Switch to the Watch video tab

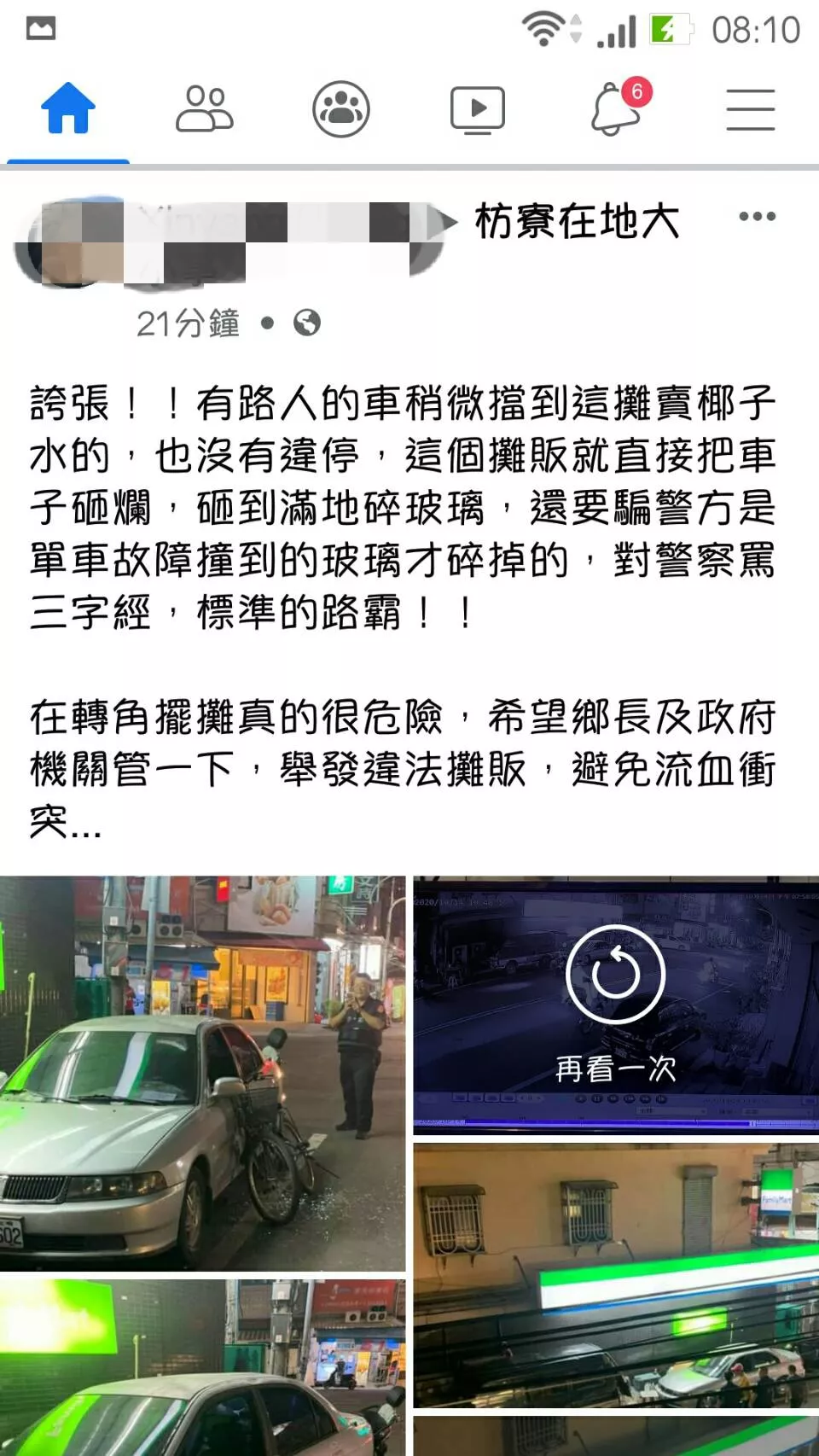tap(477, 109)
